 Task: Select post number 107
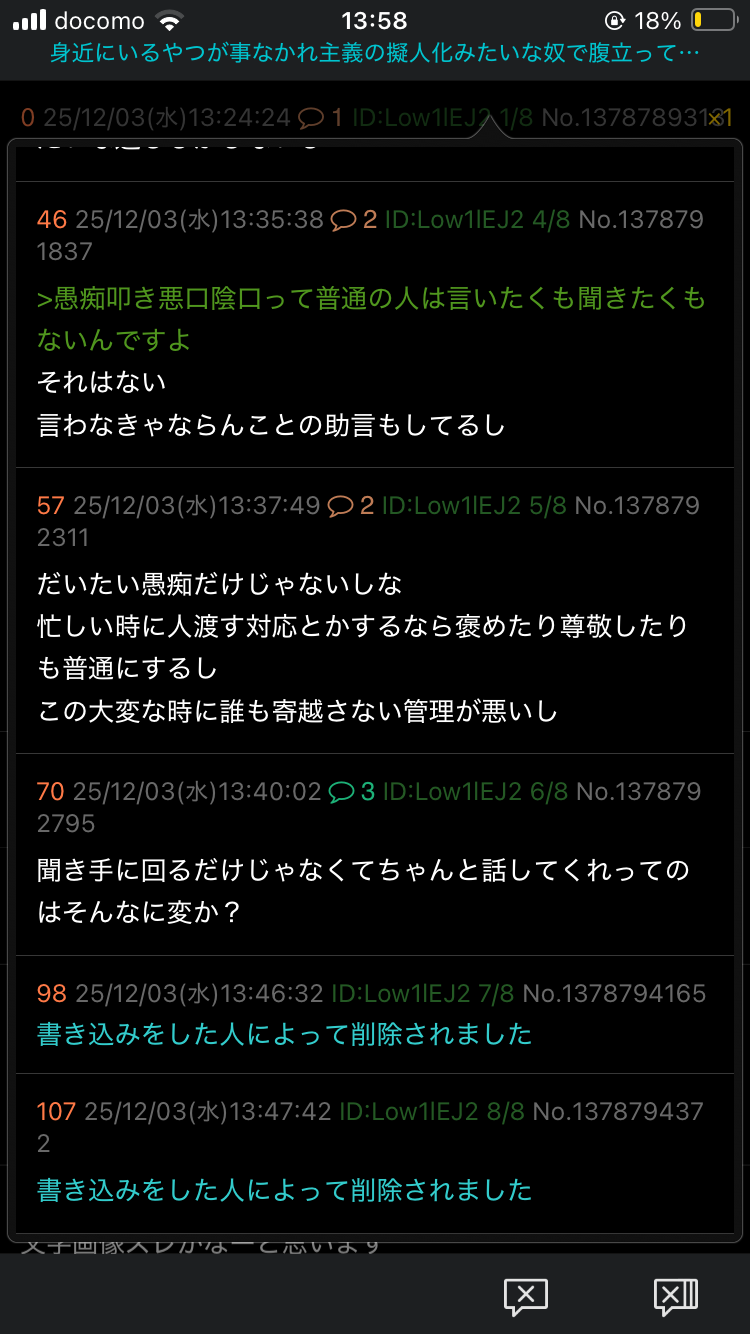pos(56,1111)
